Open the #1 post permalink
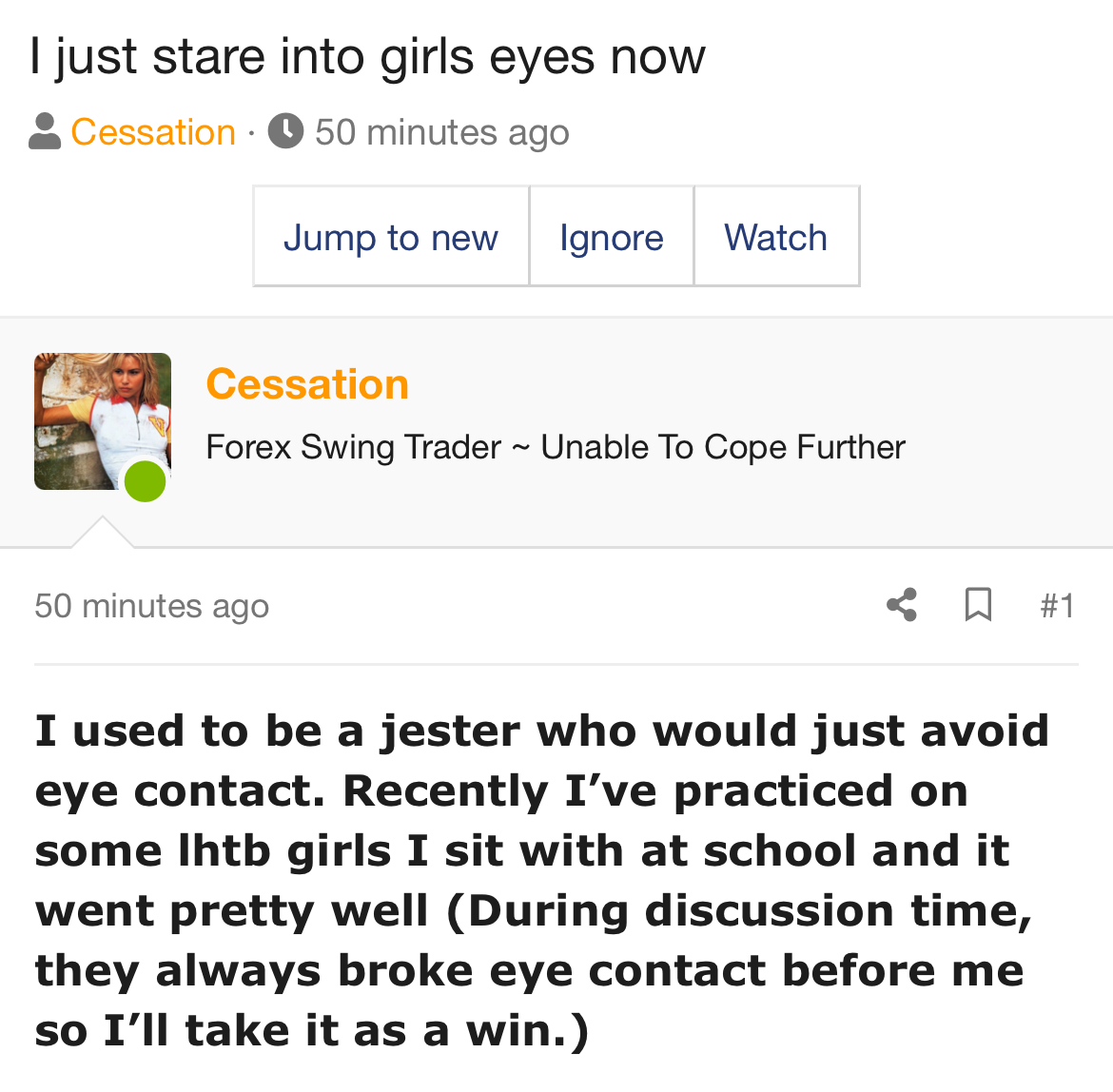Image resolution: width=1113 pixels, height=1092 pixels. point(1057,605)
